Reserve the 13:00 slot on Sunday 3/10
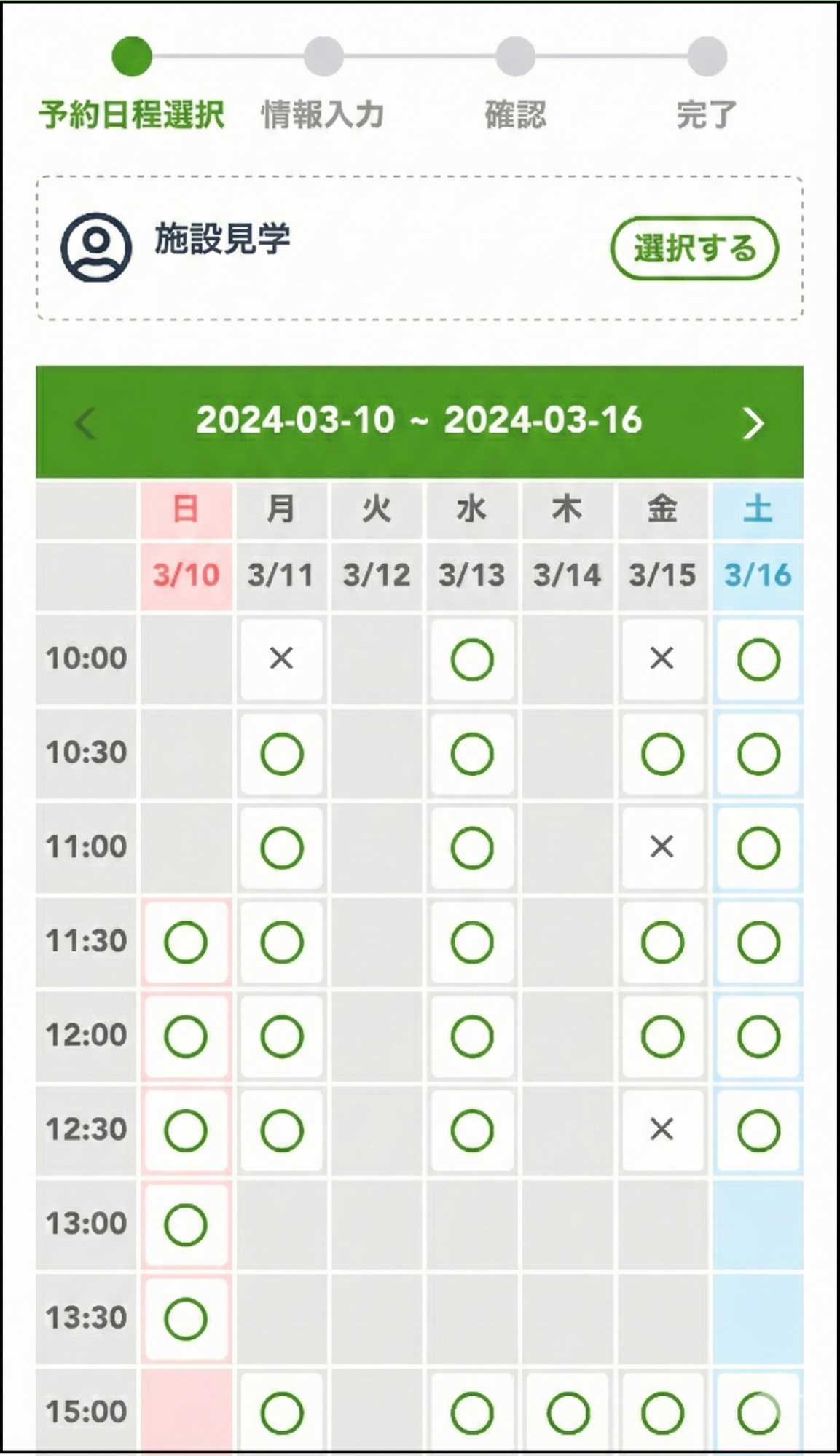The width and height of the screenshot is (840, 1456). pos(186,1224)
